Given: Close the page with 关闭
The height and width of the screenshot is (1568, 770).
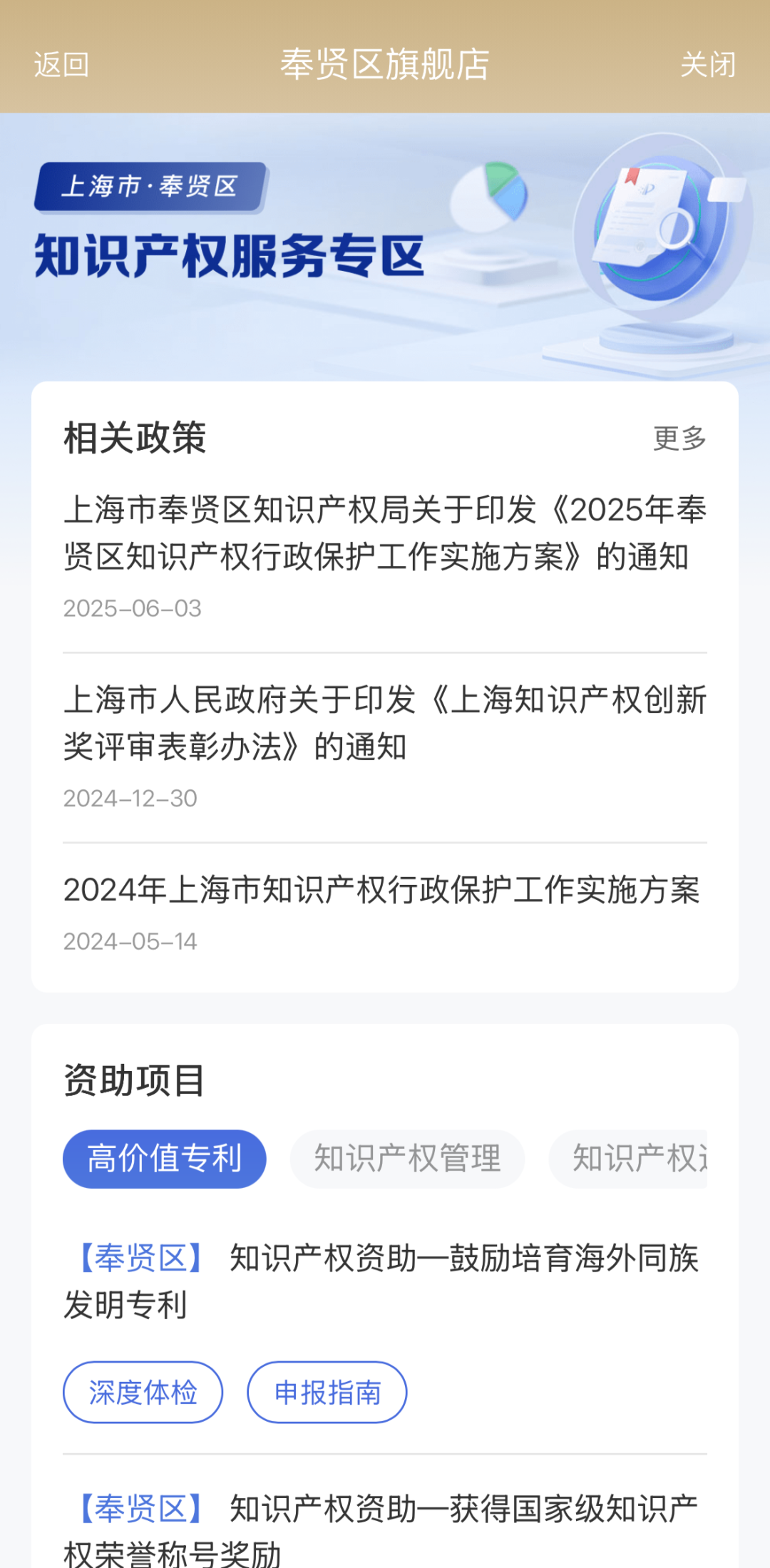Looking at the screenshot, I should coord(707,65).
